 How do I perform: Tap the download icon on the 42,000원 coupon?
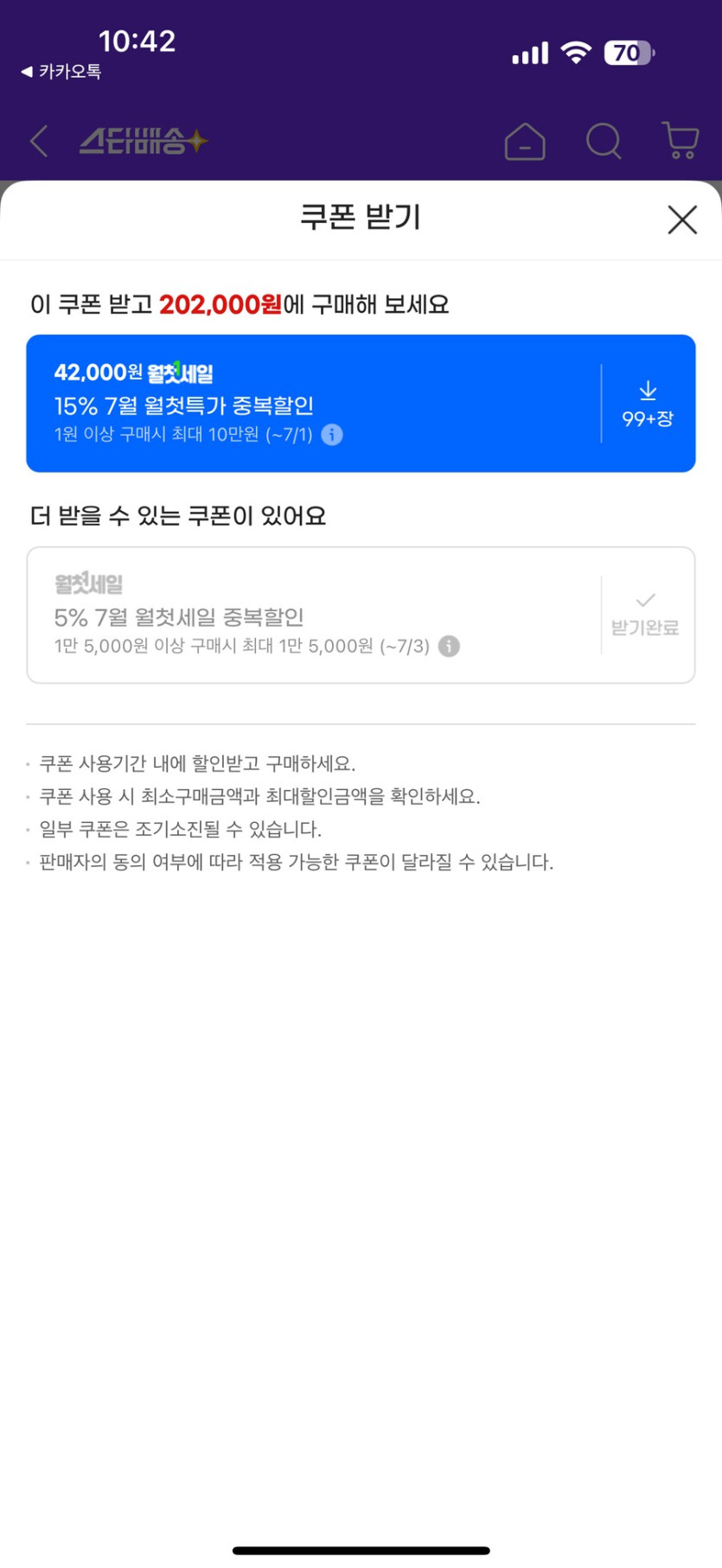click(648, 391)
